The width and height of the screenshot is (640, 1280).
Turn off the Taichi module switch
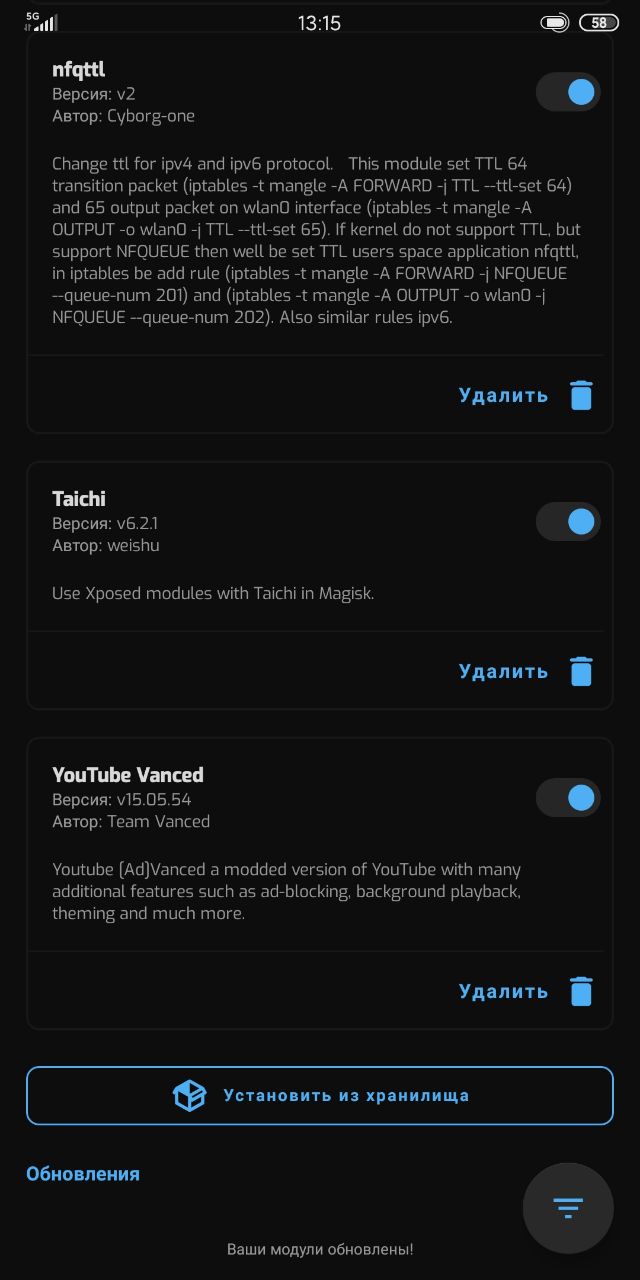(568, 521)
